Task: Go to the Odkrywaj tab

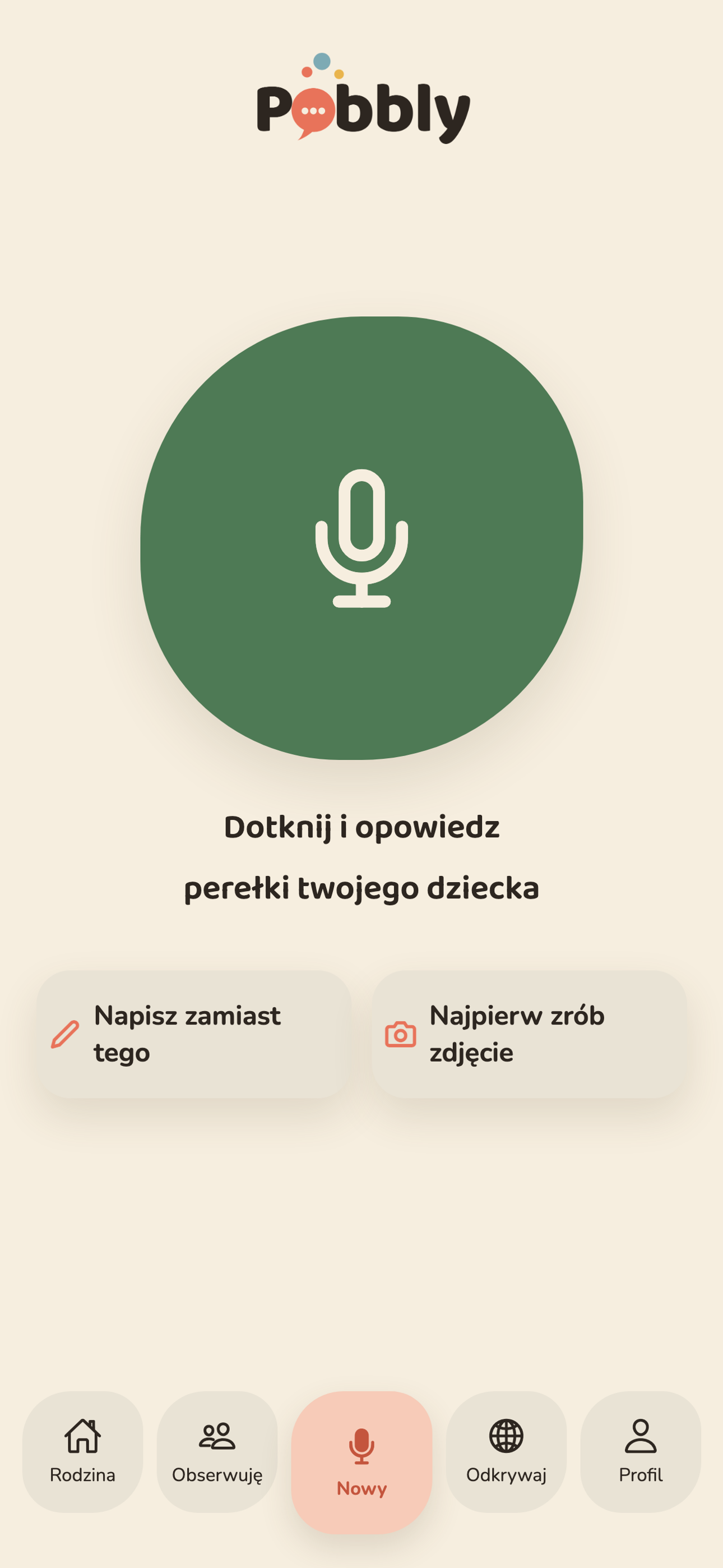Action: click(x=506, y=1451)
